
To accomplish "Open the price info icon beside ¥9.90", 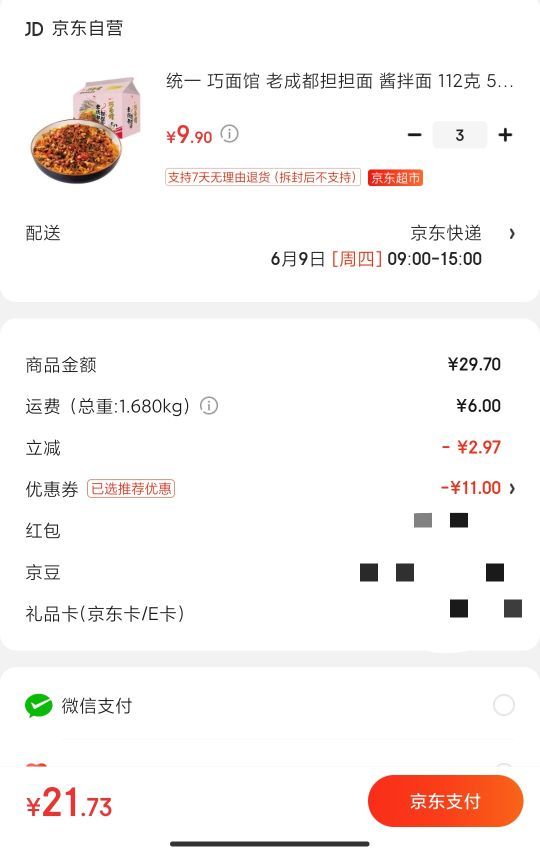I will click(229, 134).
